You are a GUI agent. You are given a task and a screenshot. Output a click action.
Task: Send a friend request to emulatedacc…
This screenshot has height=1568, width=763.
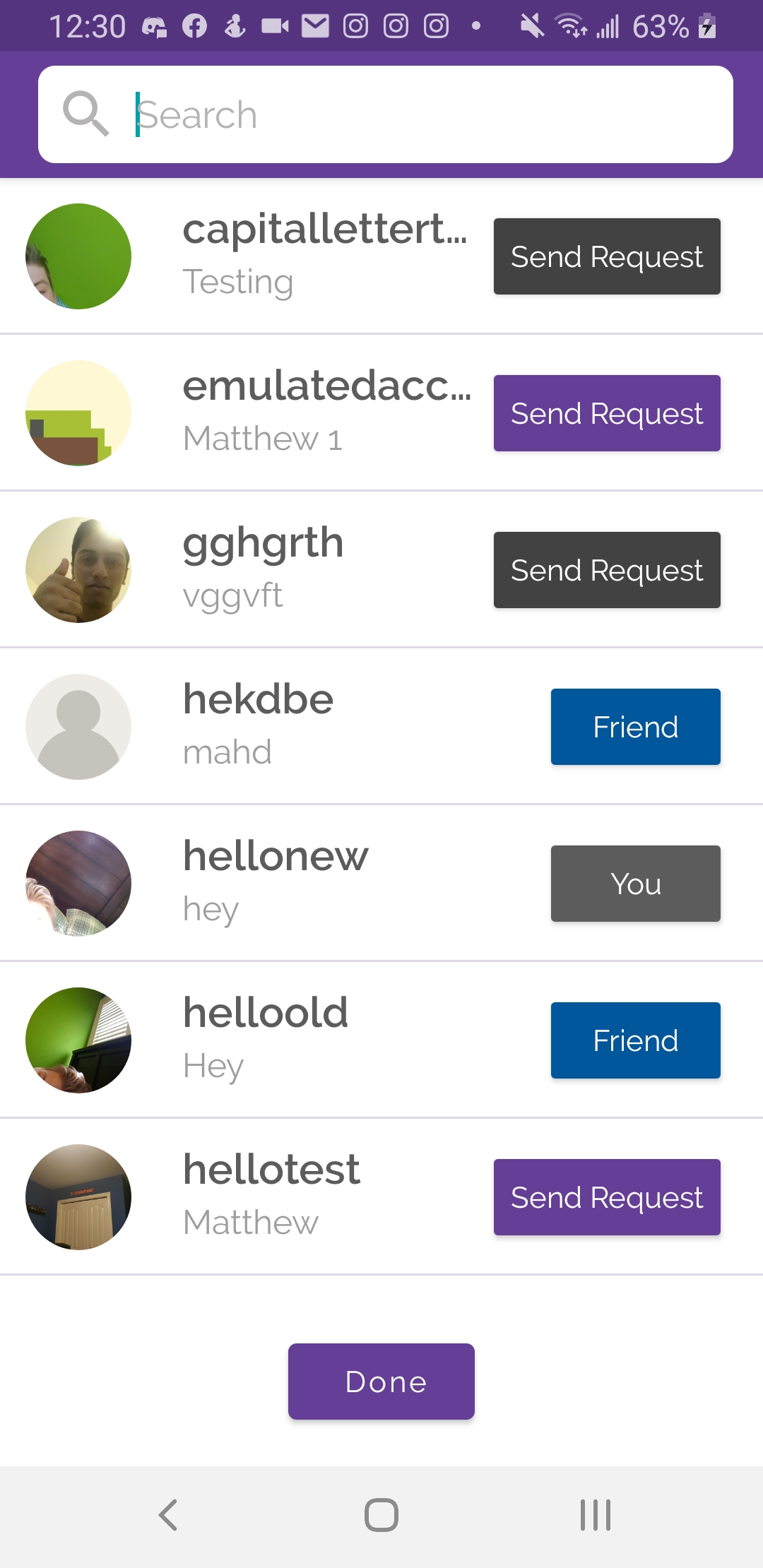click(x=607, y=413)
